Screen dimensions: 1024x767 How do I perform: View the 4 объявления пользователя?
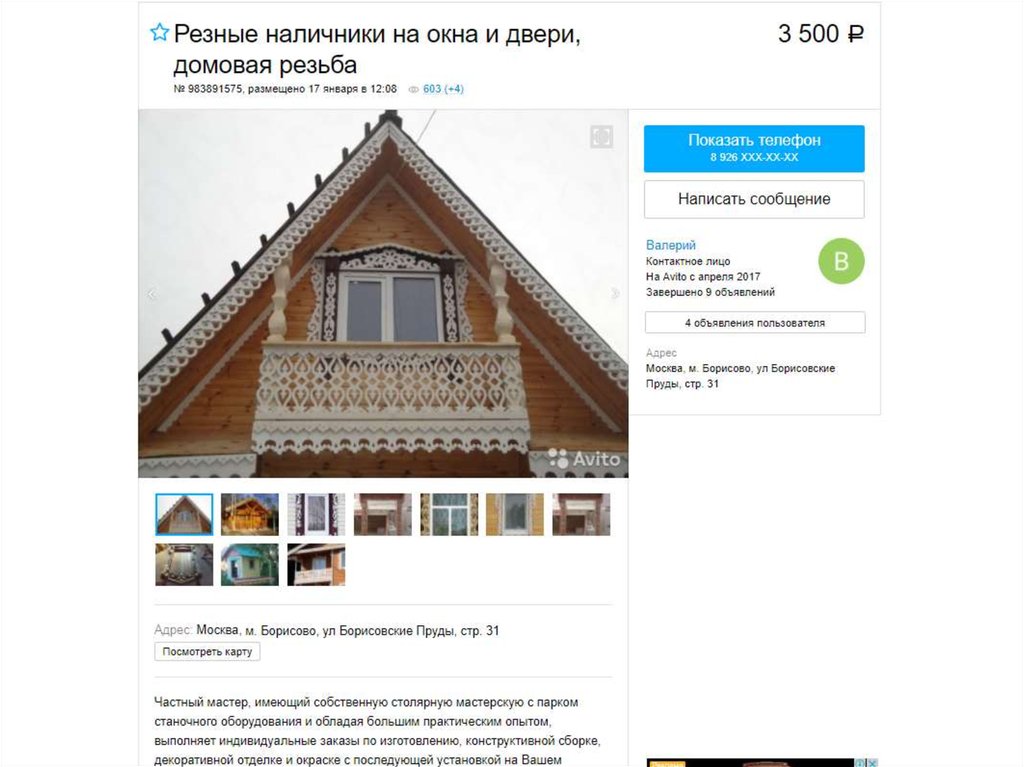click(x=754, y=323)
